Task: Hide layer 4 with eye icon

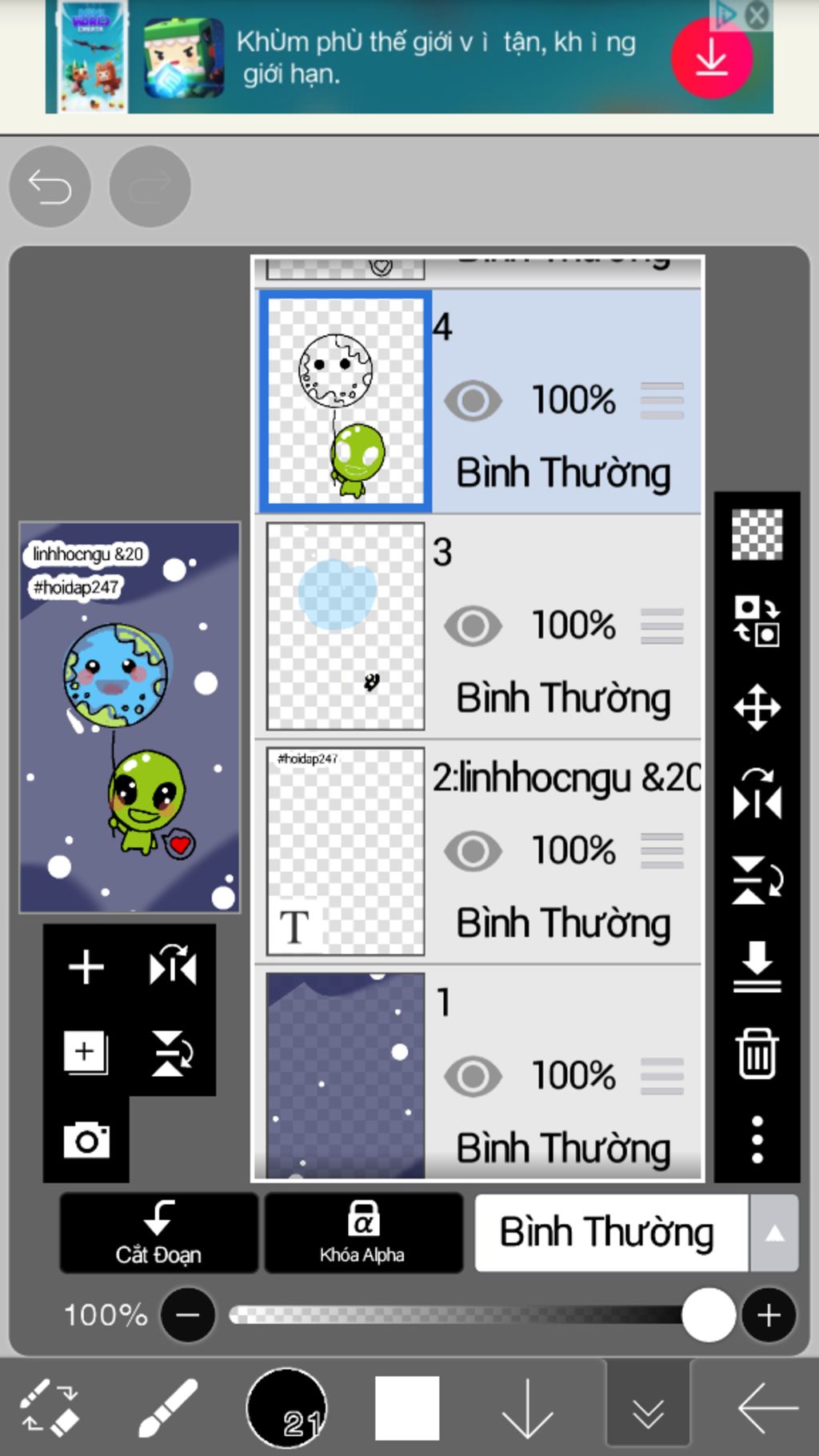Action: tap(473, 401)
